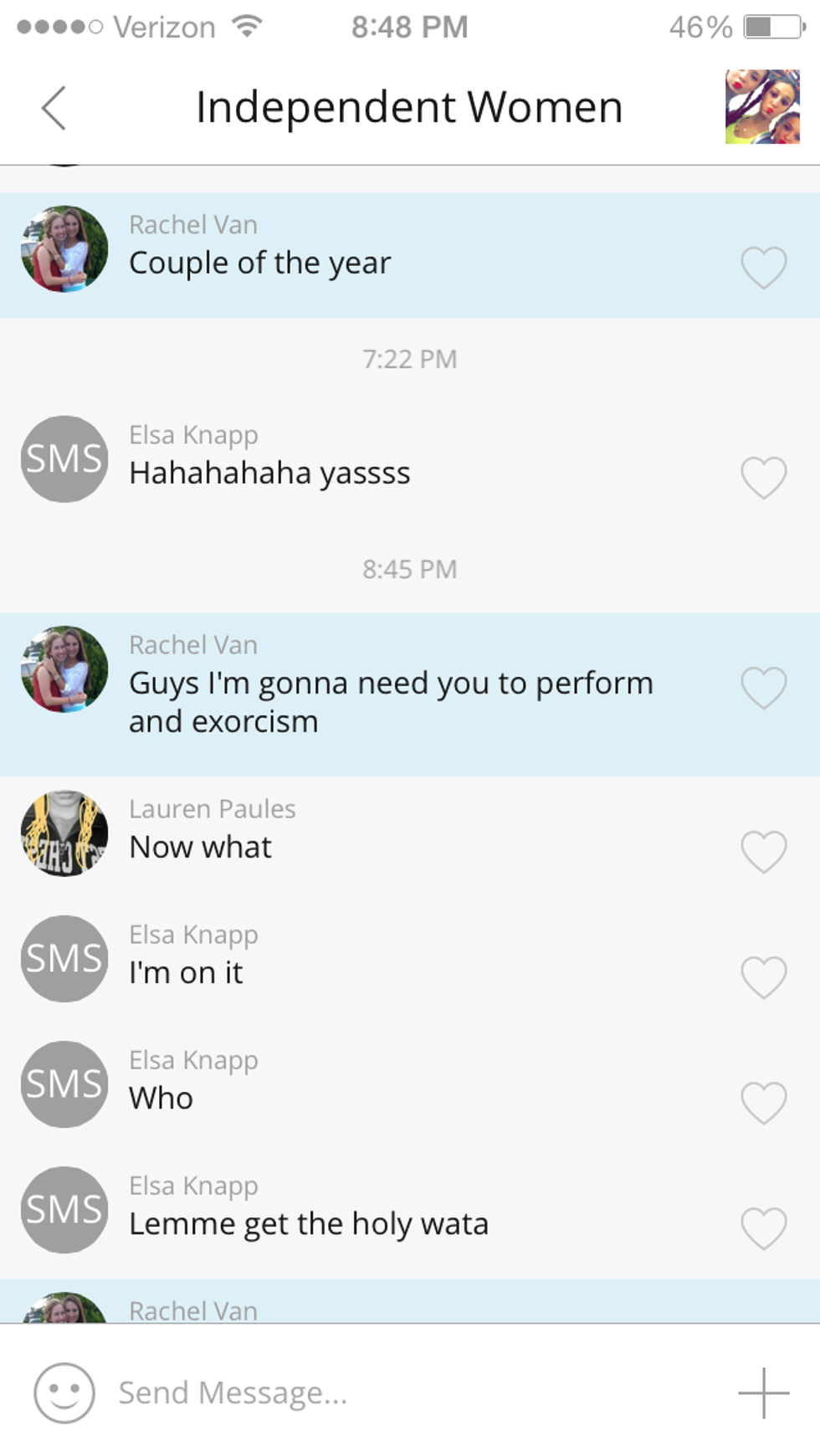
Task: Like the message 'Couple of the year'
Action: [763, 267]
